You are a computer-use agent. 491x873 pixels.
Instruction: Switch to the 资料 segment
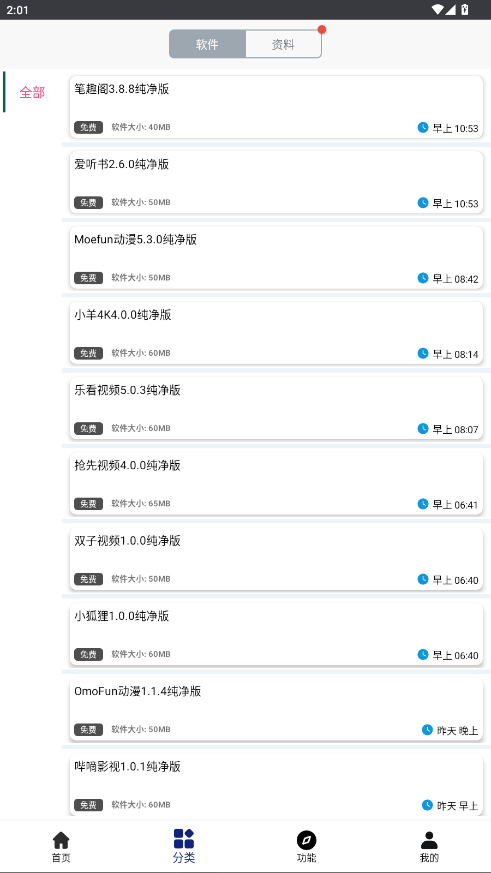pos(283,45)
